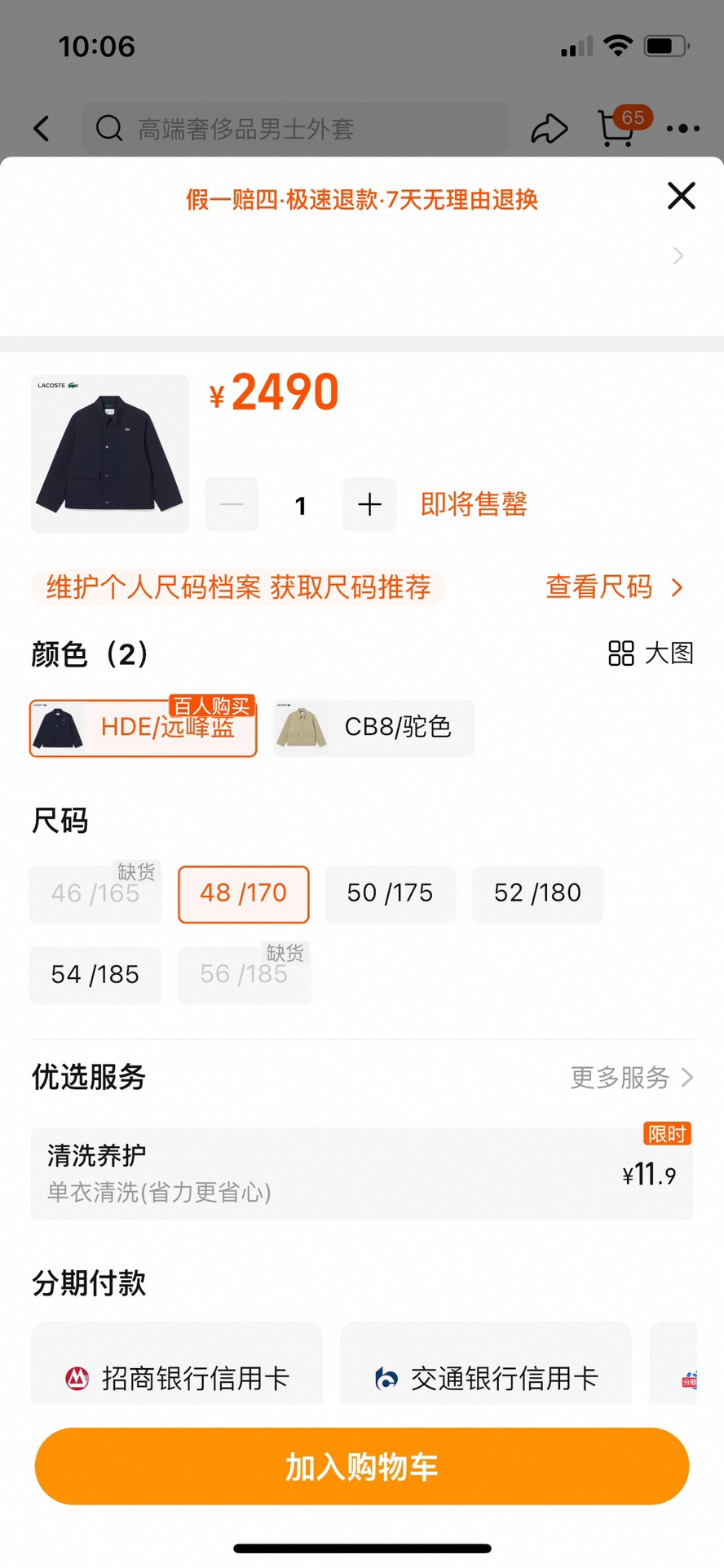Select size 54 /185
The width and height of the screenshot is (724, 1568).
coord(95,975)
